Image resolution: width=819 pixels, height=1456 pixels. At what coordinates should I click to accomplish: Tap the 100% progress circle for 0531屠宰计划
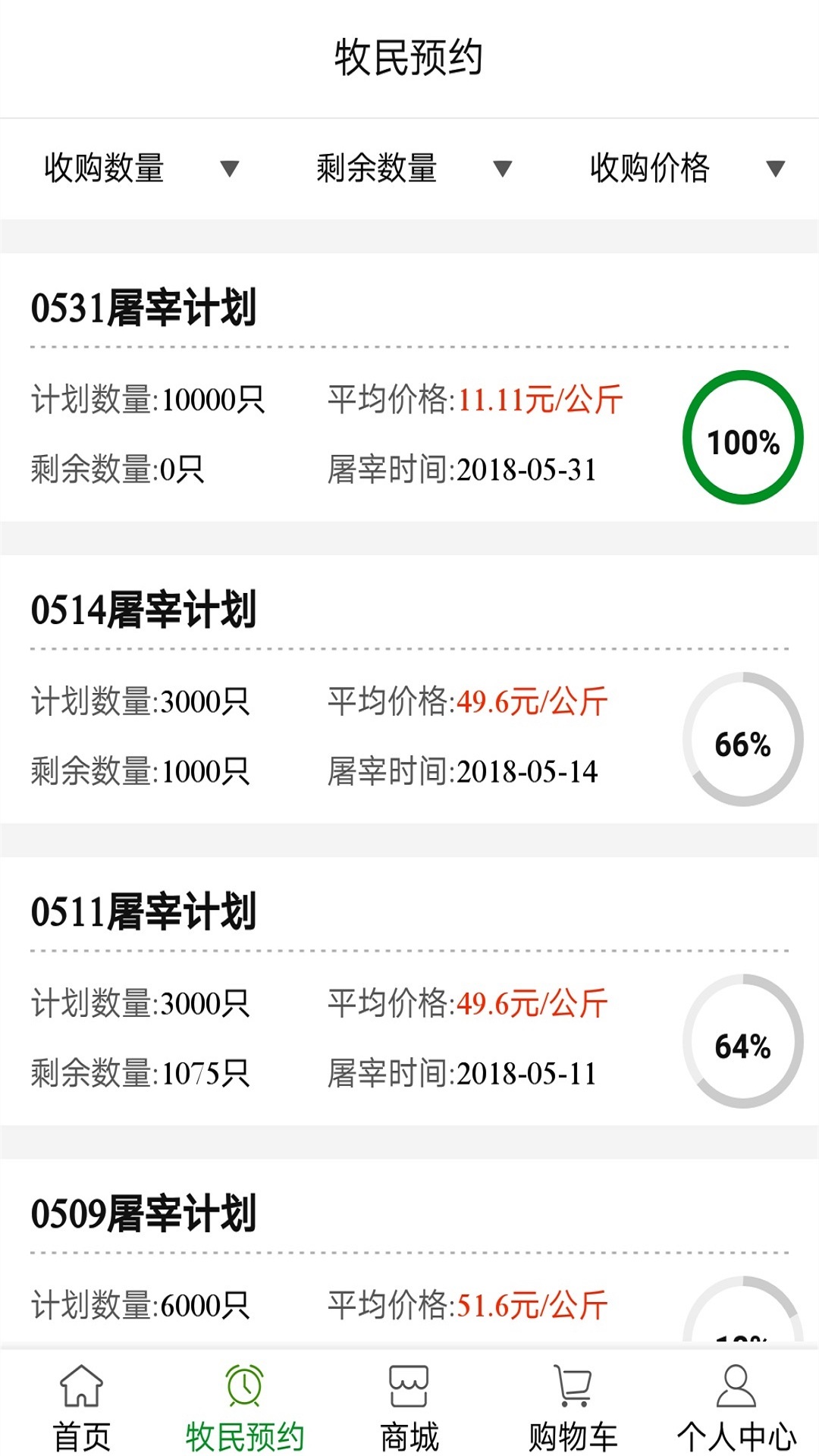pos(744,438)
